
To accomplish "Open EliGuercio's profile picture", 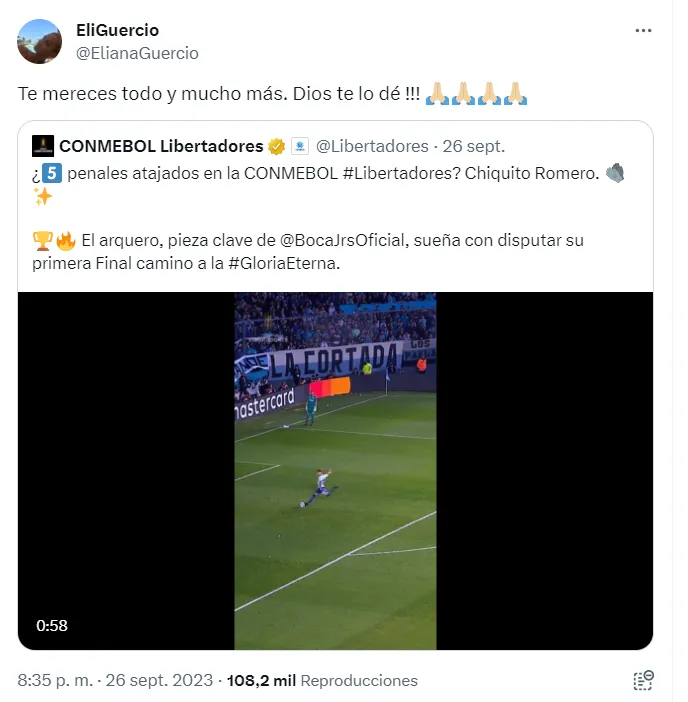I will (40, 41).
